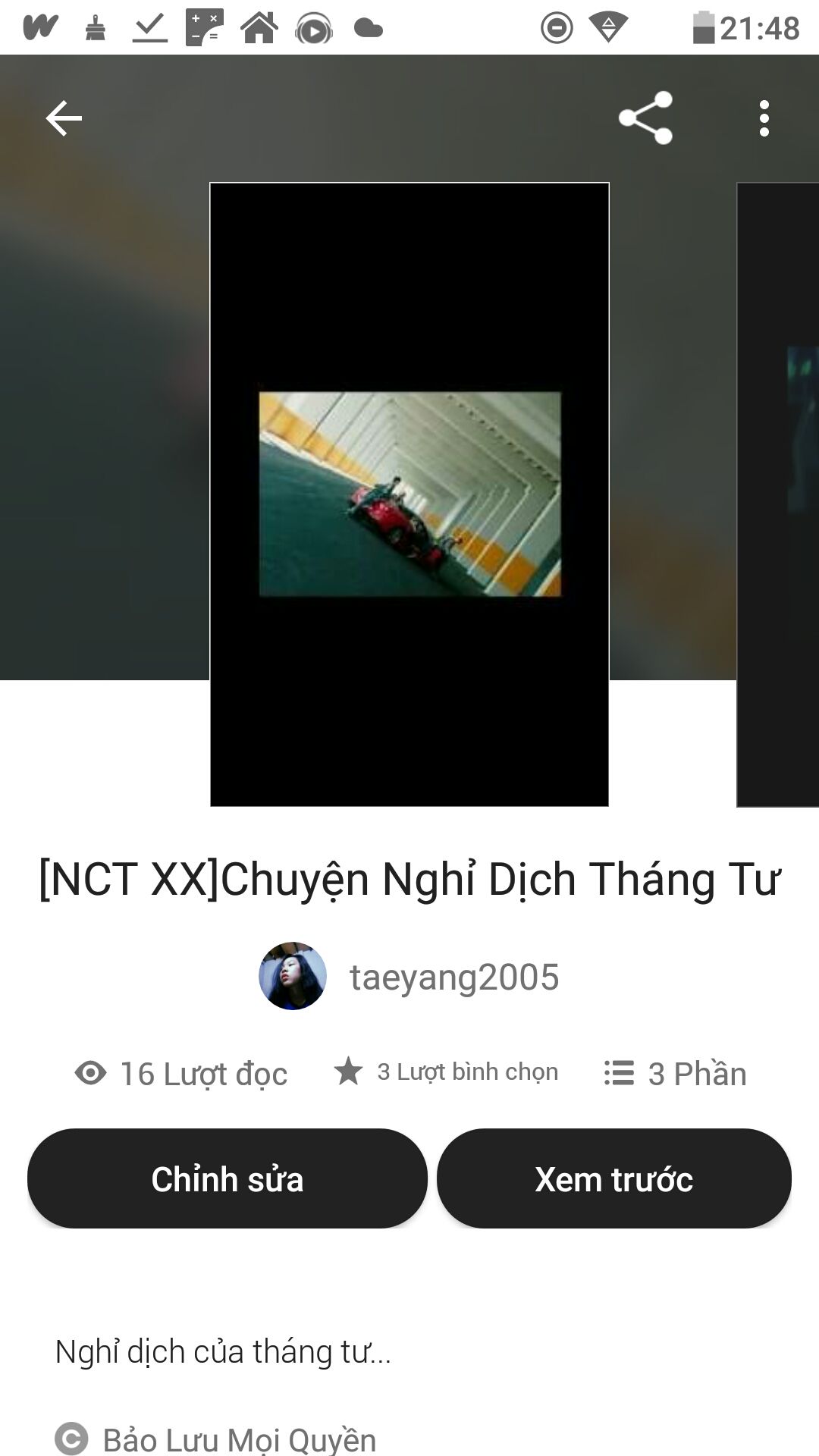Open the story cover image

click(409, 494)
